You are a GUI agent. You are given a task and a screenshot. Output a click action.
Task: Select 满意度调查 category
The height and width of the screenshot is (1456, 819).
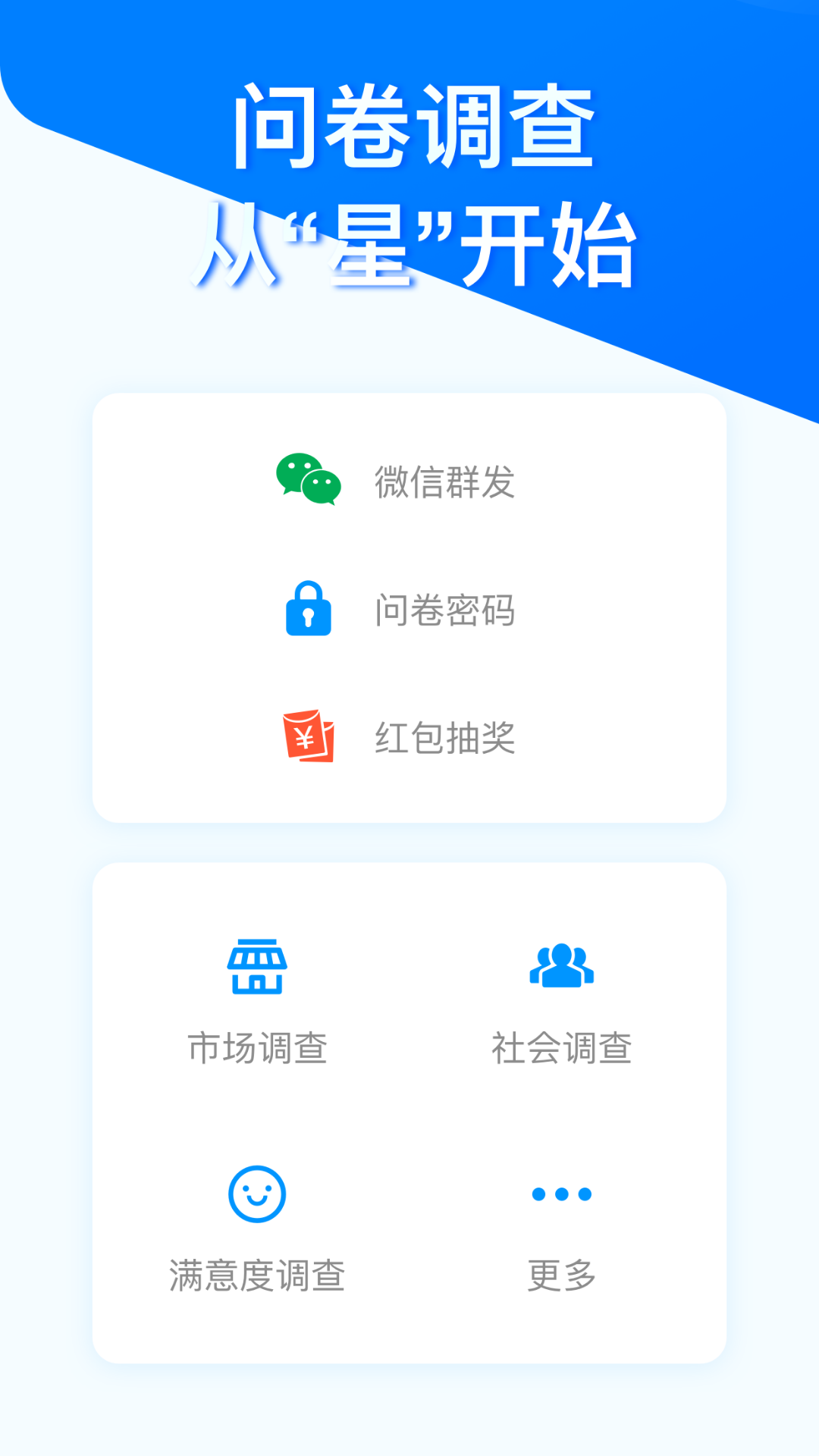coord(258,1276)
